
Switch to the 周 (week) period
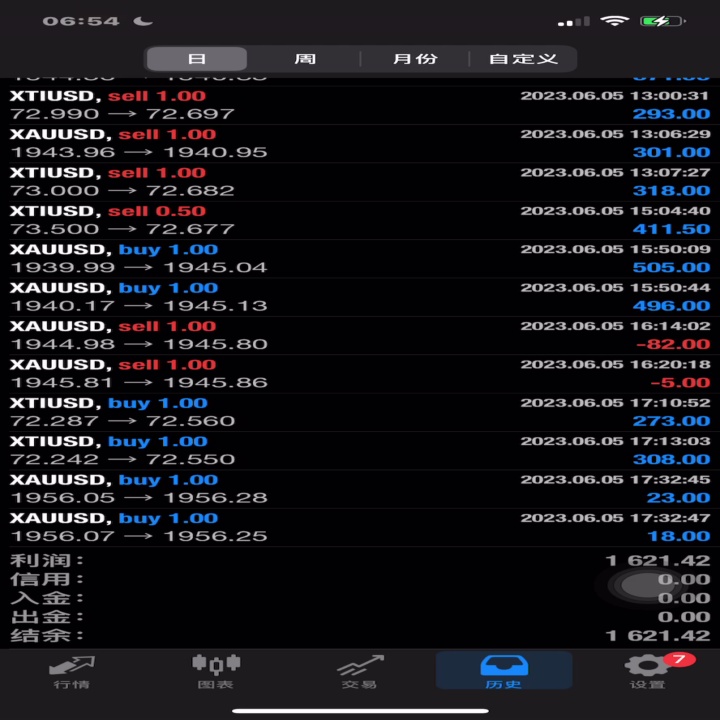(305, 59)
